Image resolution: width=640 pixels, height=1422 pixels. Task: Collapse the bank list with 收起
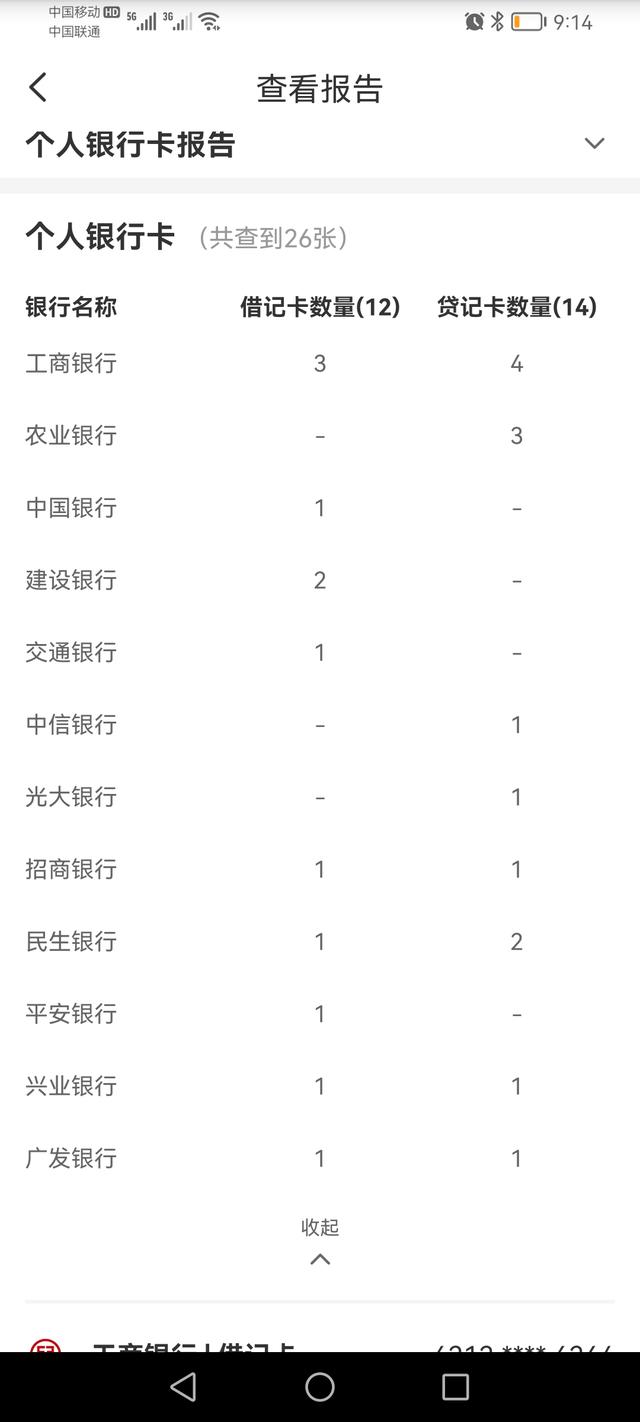(x=320, y=1241)
